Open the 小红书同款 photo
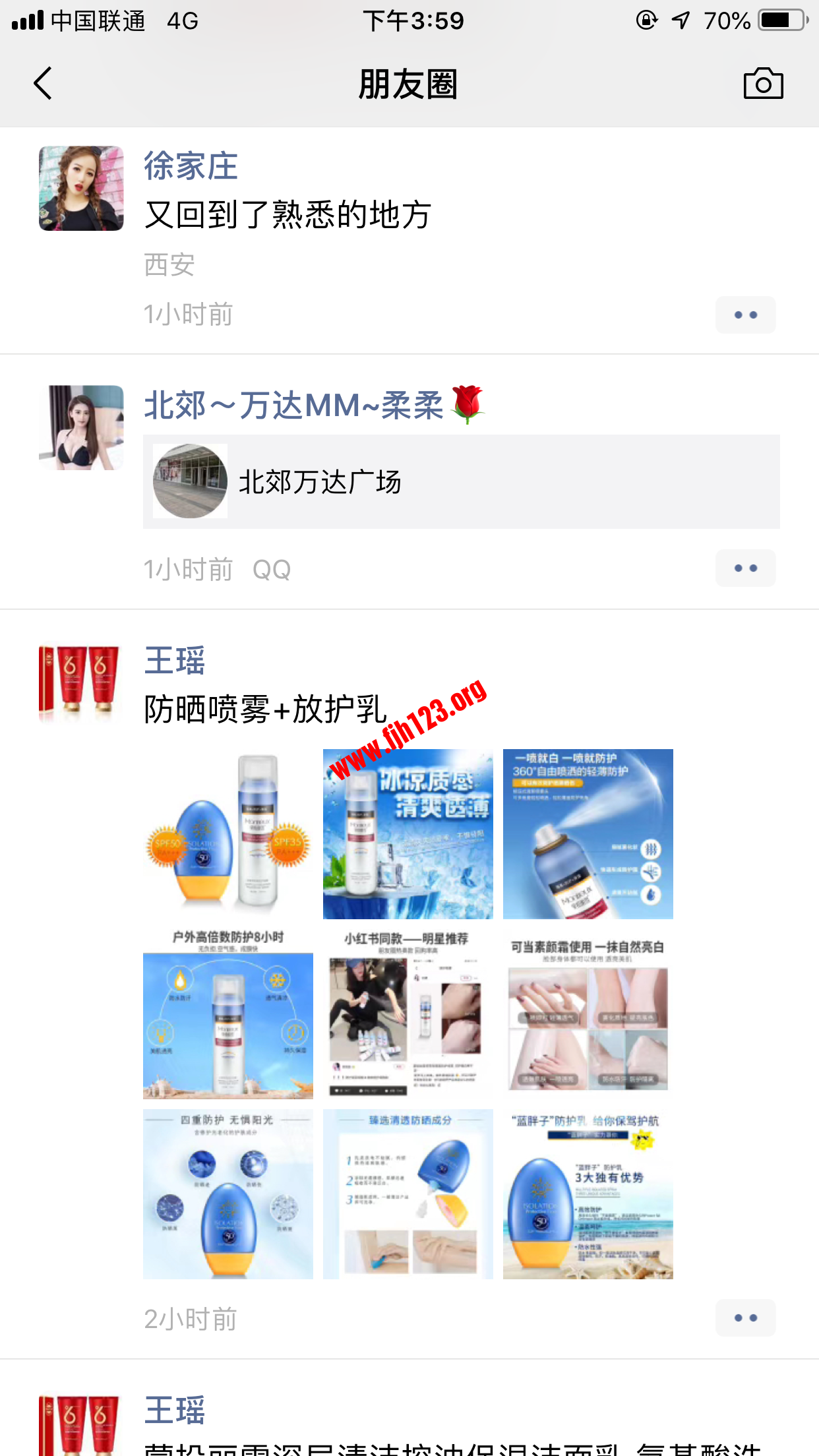The image size is (819, 1456). pos(408,1014)
